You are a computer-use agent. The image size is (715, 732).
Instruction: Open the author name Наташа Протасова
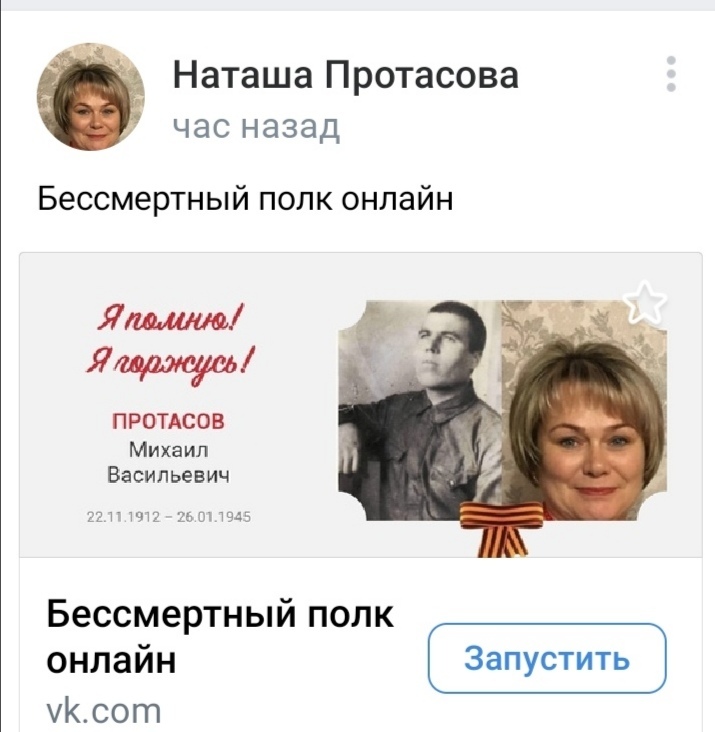[345, 75]
